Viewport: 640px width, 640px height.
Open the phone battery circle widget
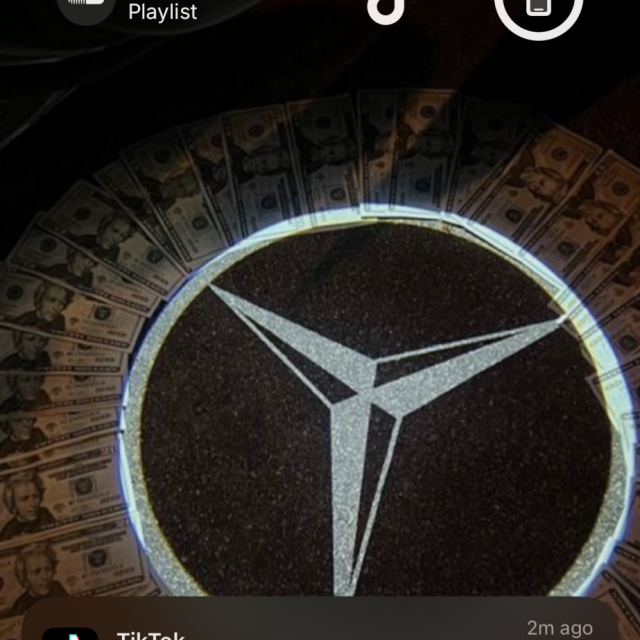539,8
